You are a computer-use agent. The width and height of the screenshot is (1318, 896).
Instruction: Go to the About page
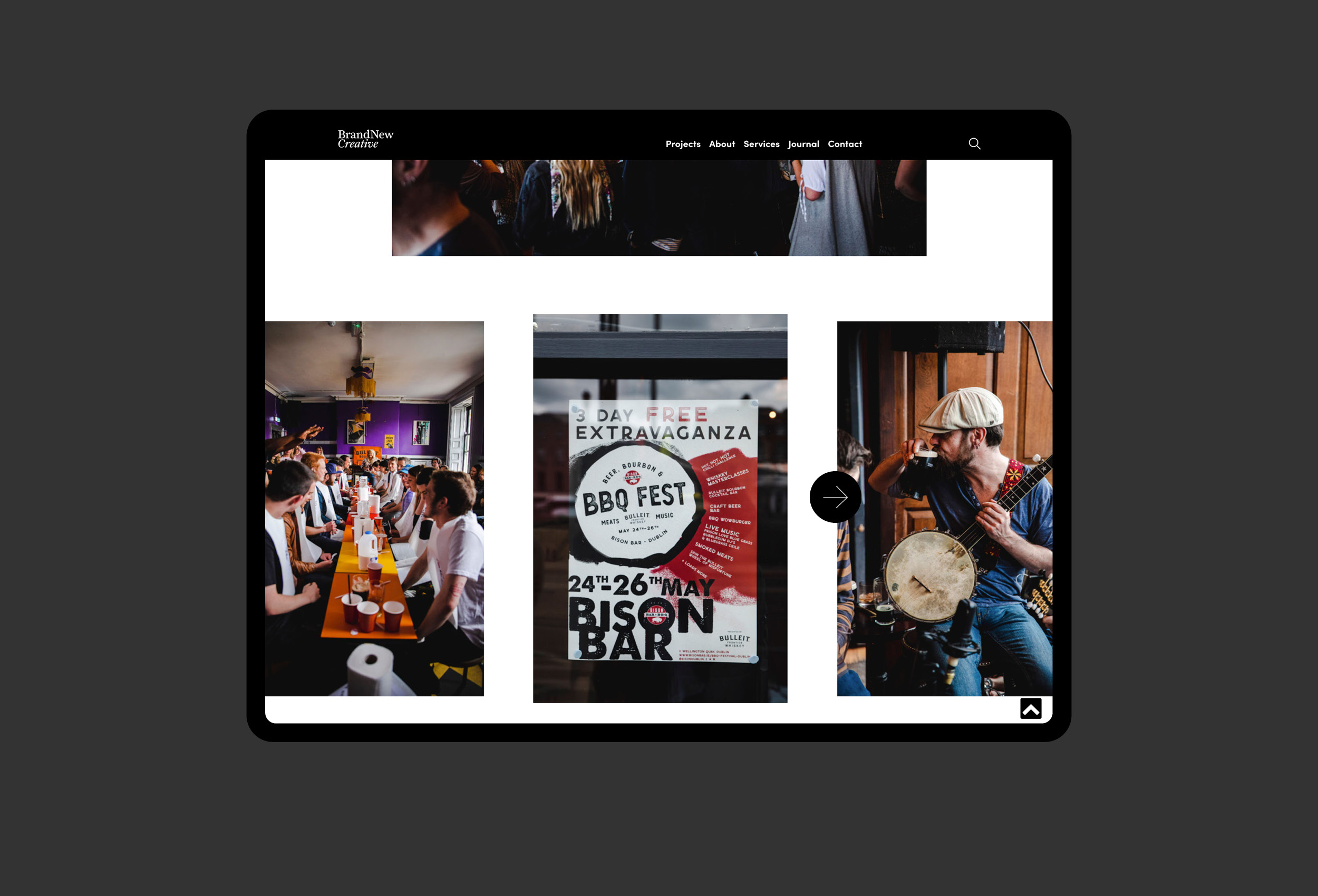(721, 144)
